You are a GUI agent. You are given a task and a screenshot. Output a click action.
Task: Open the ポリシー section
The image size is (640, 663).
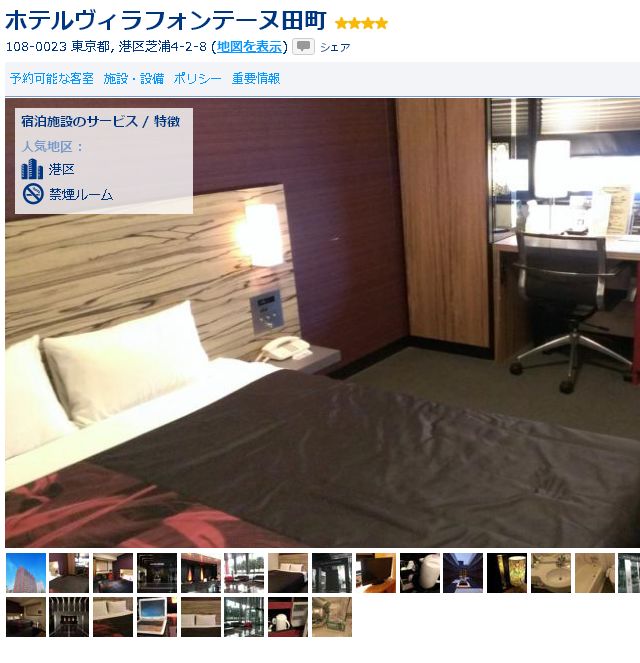(197, 78)
